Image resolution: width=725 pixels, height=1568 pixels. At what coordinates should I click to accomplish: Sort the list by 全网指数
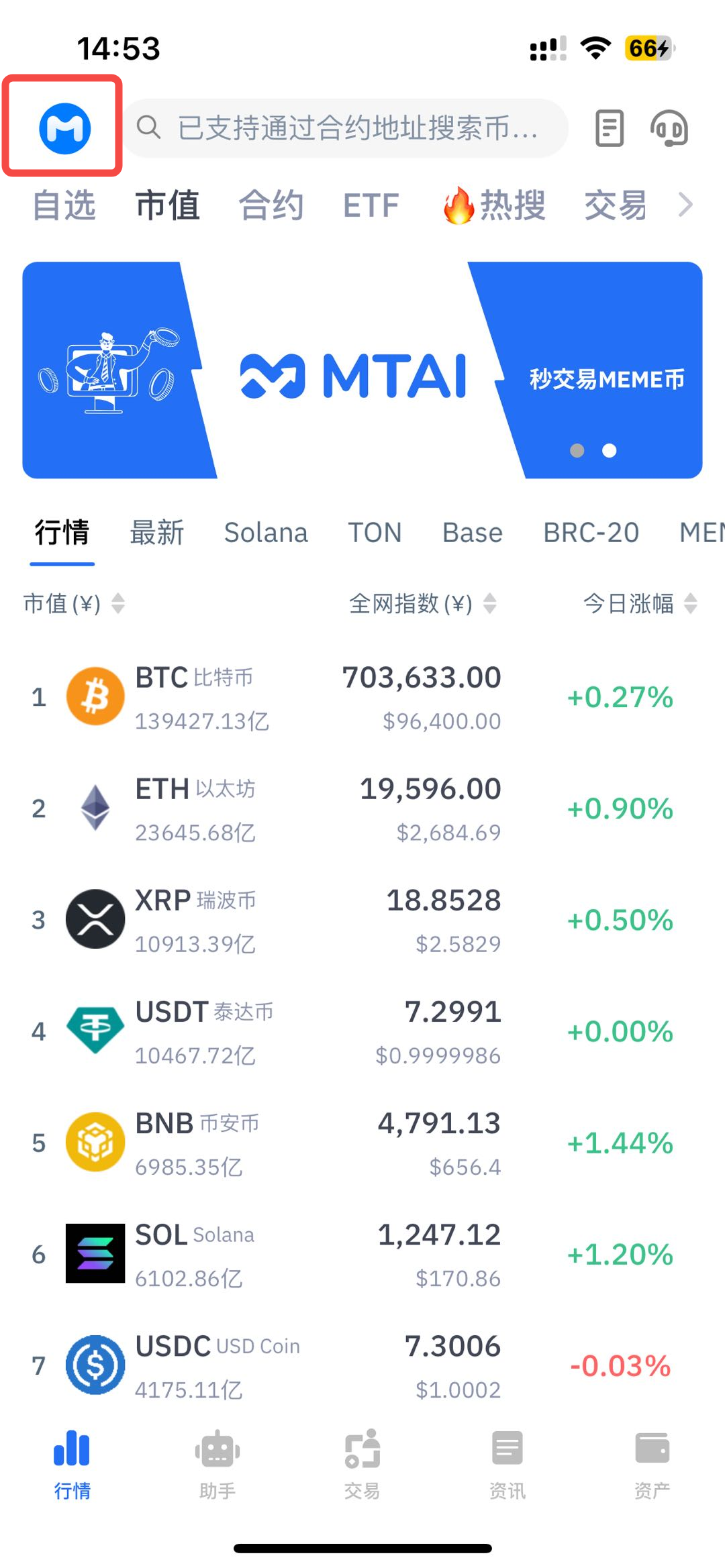pos(423,603)
